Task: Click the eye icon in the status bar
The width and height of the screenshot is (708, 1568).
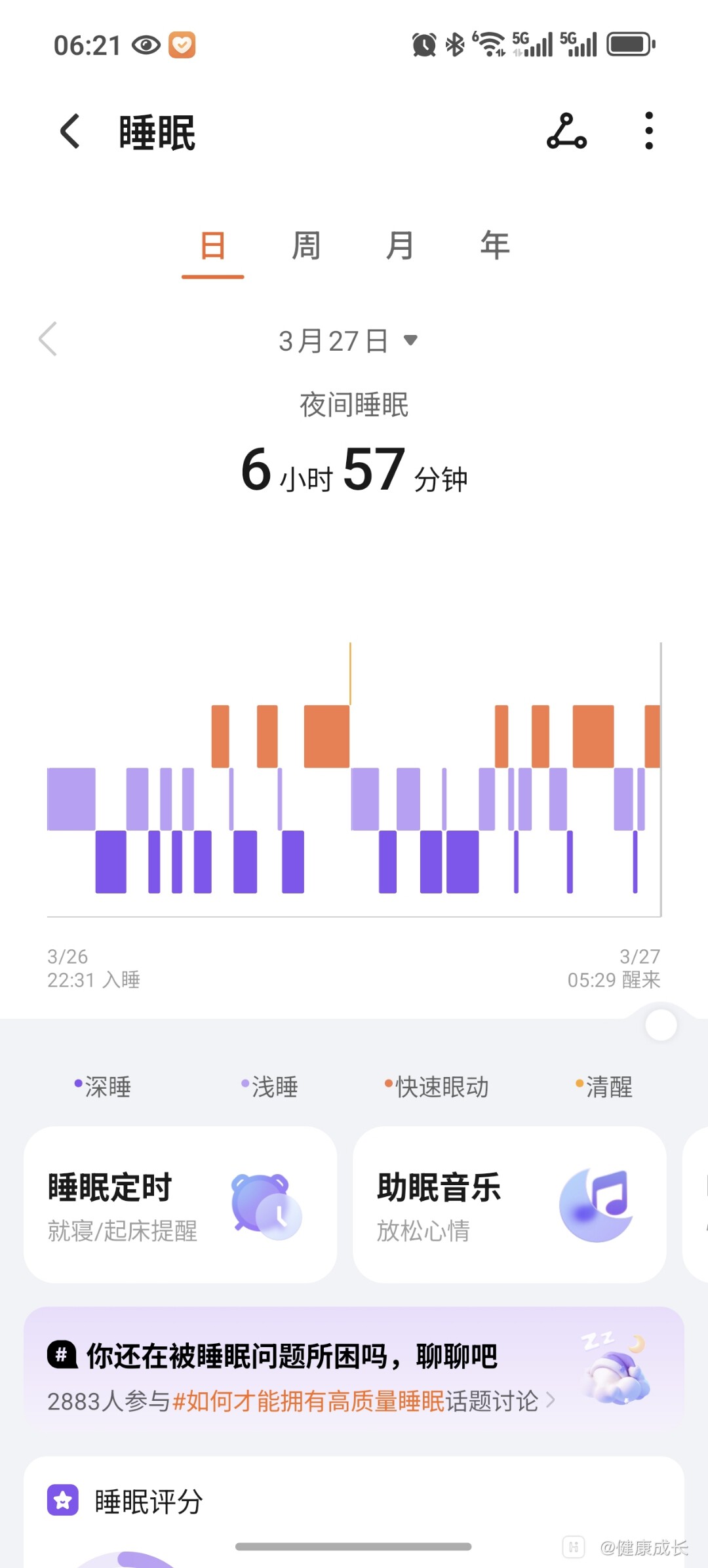Action: tap(146, 44)
